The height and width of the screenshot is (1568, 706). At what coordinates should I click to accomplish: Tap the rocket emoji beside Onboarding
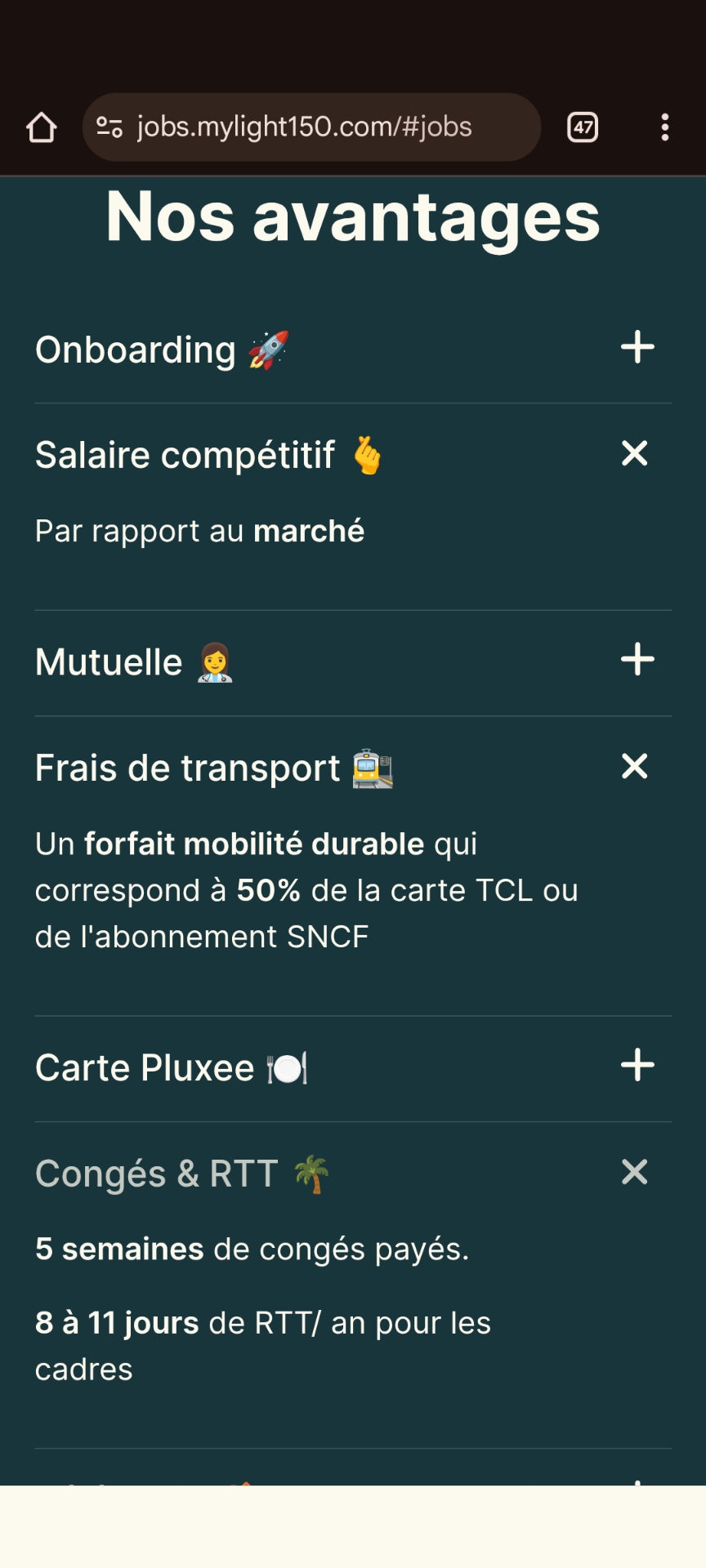point(267,350)
